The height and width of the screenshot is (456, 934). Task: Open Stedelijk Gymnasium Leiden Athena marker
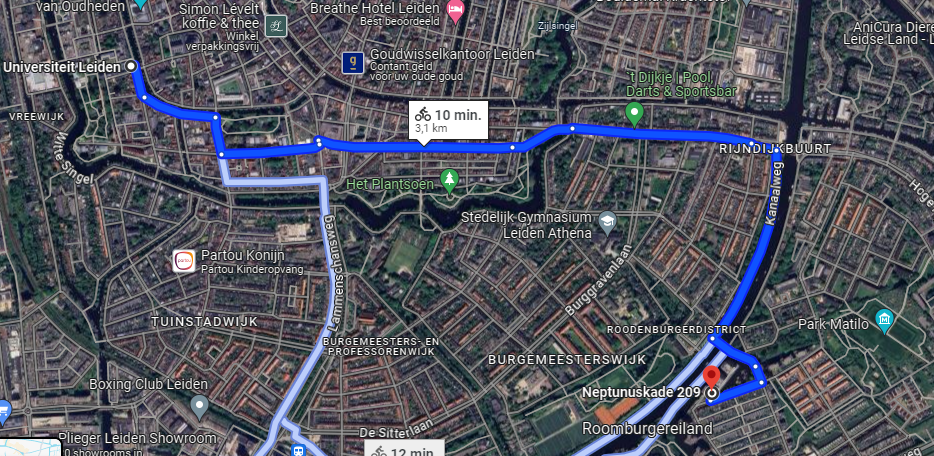click(x=607, y=222)
